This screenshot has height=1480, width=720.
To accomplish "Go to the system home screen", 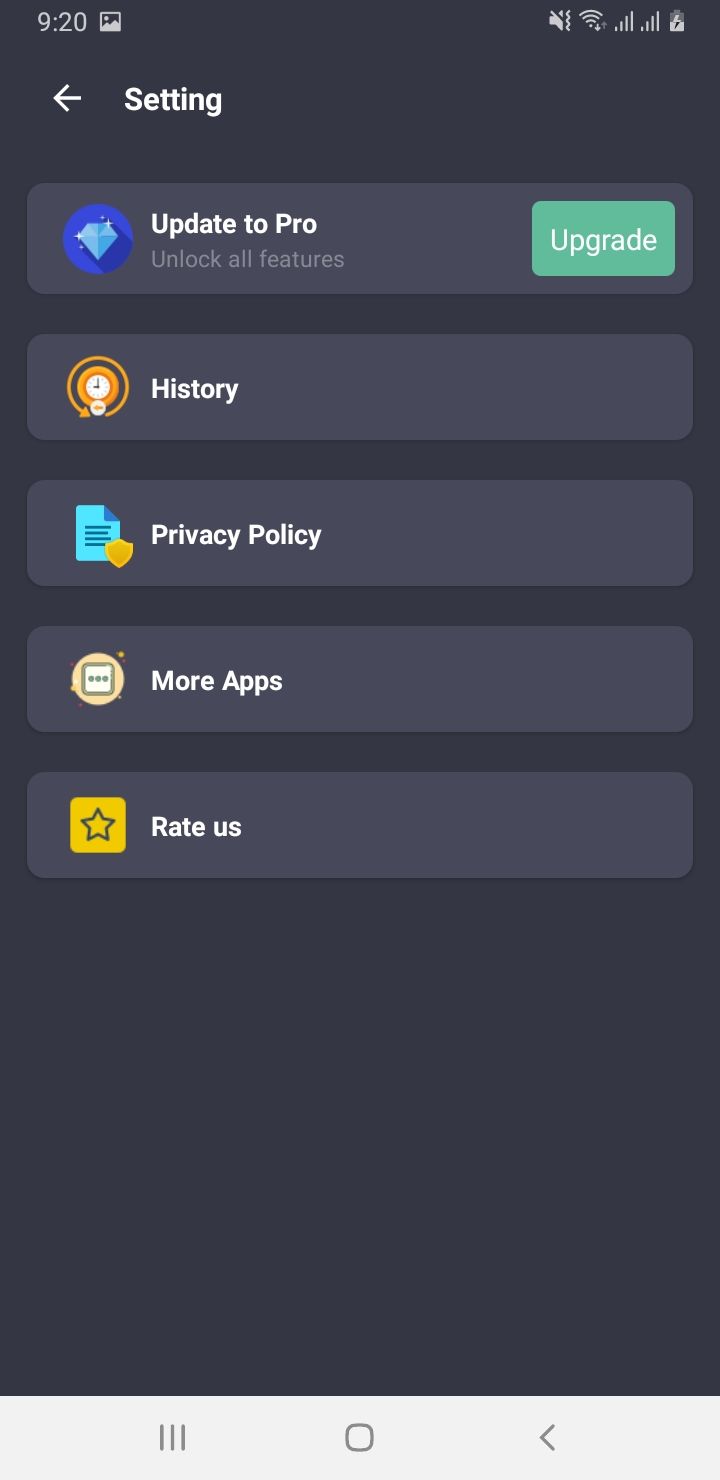I will (359, 1438).
